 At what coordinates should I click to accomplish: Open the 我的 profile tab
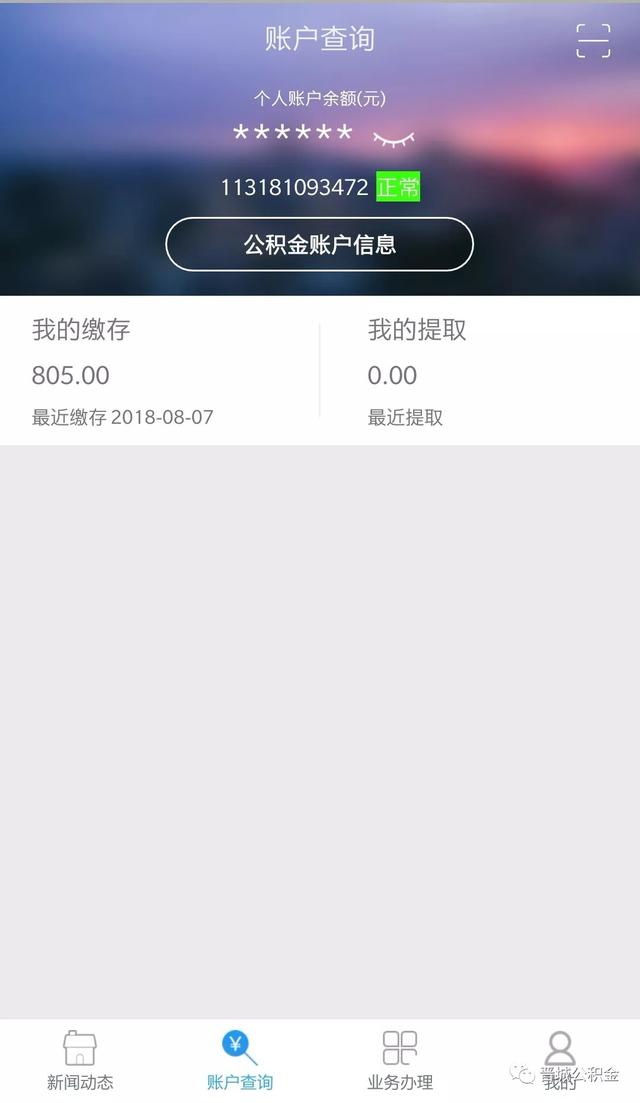click(x=560, y=1060)
